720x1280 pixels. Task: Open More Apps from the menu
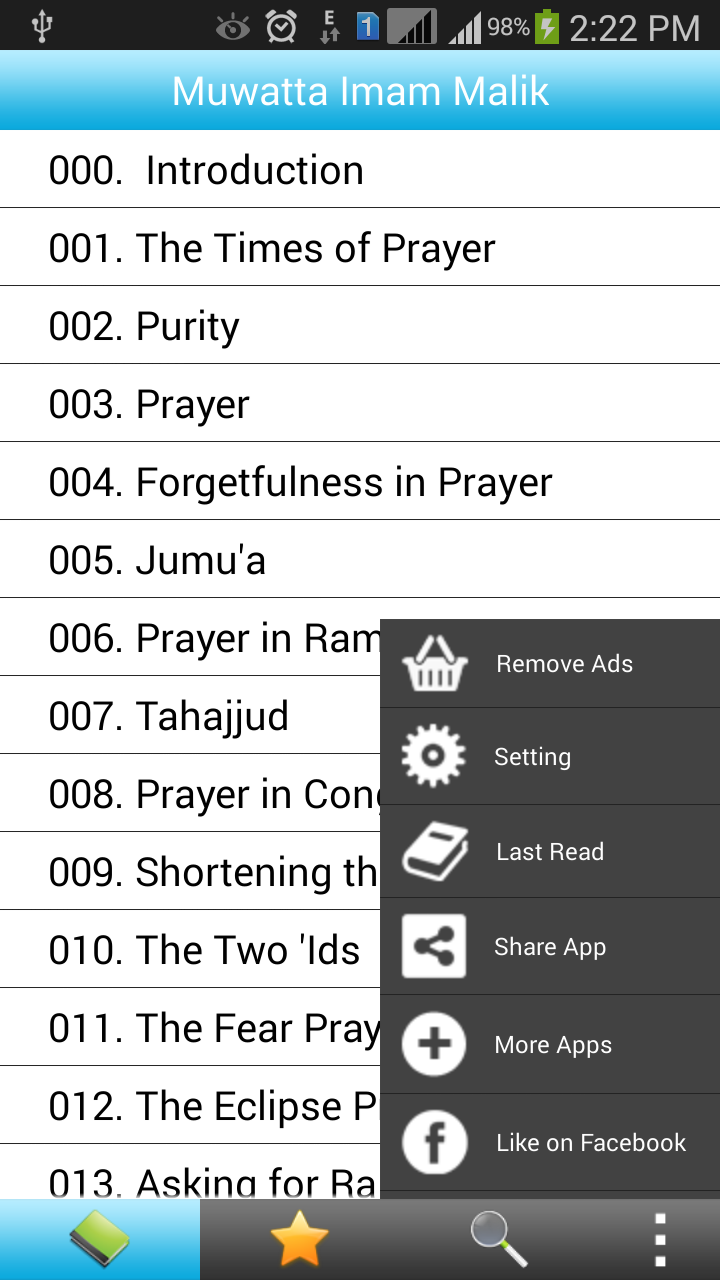click(550, 1045)
